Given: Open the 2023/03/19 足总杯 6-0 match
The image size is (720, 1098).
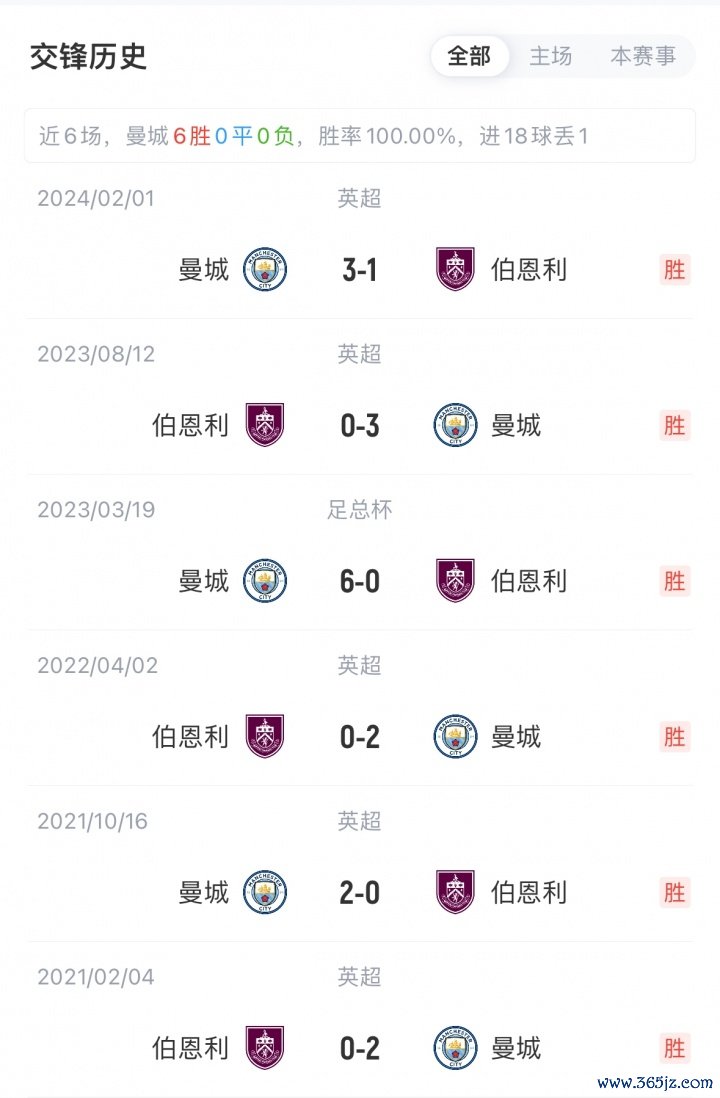Looking at the screenshot, I should coord(360,581).
